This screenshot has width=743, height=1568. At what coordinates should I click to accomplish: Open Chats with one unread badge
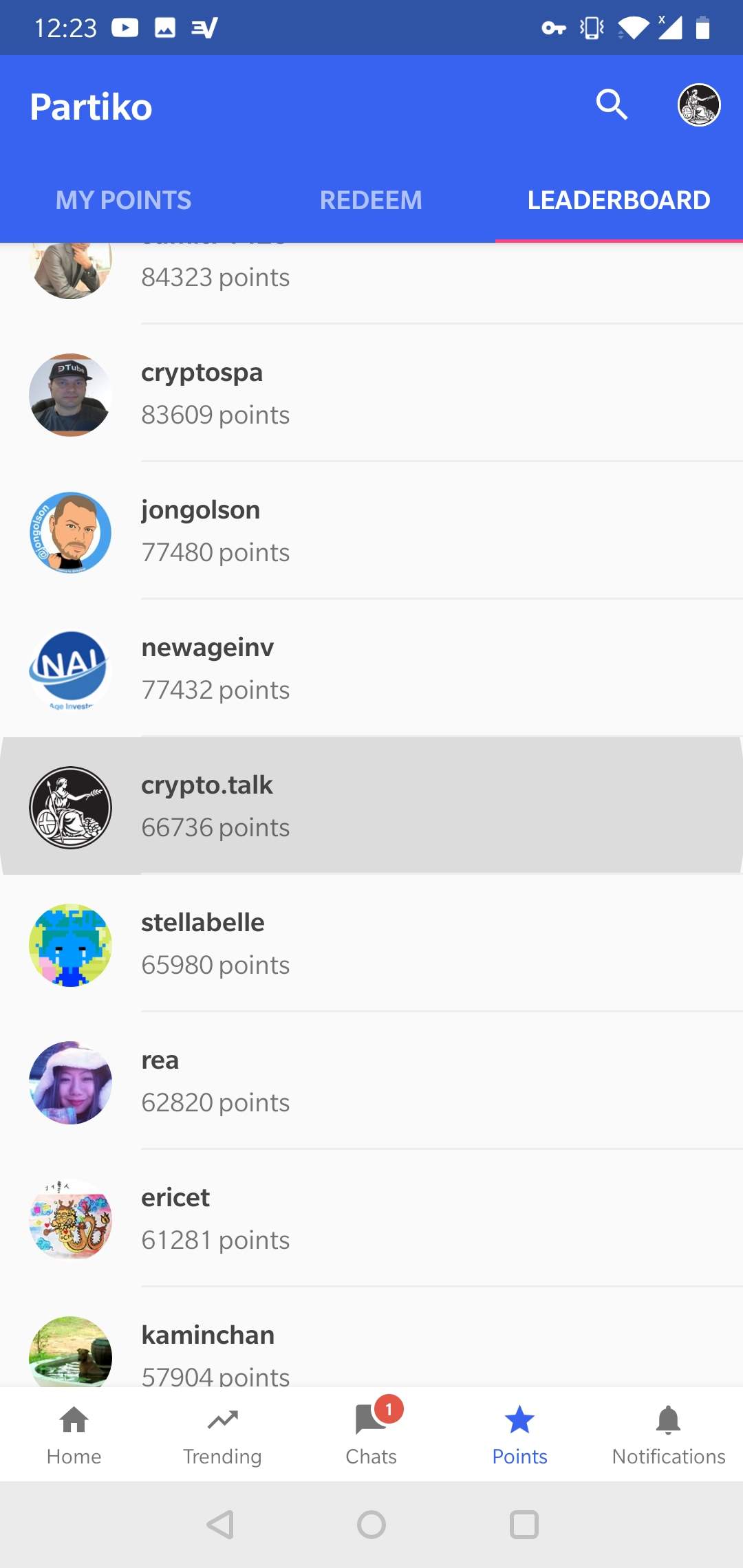(x=371, y=1434)
